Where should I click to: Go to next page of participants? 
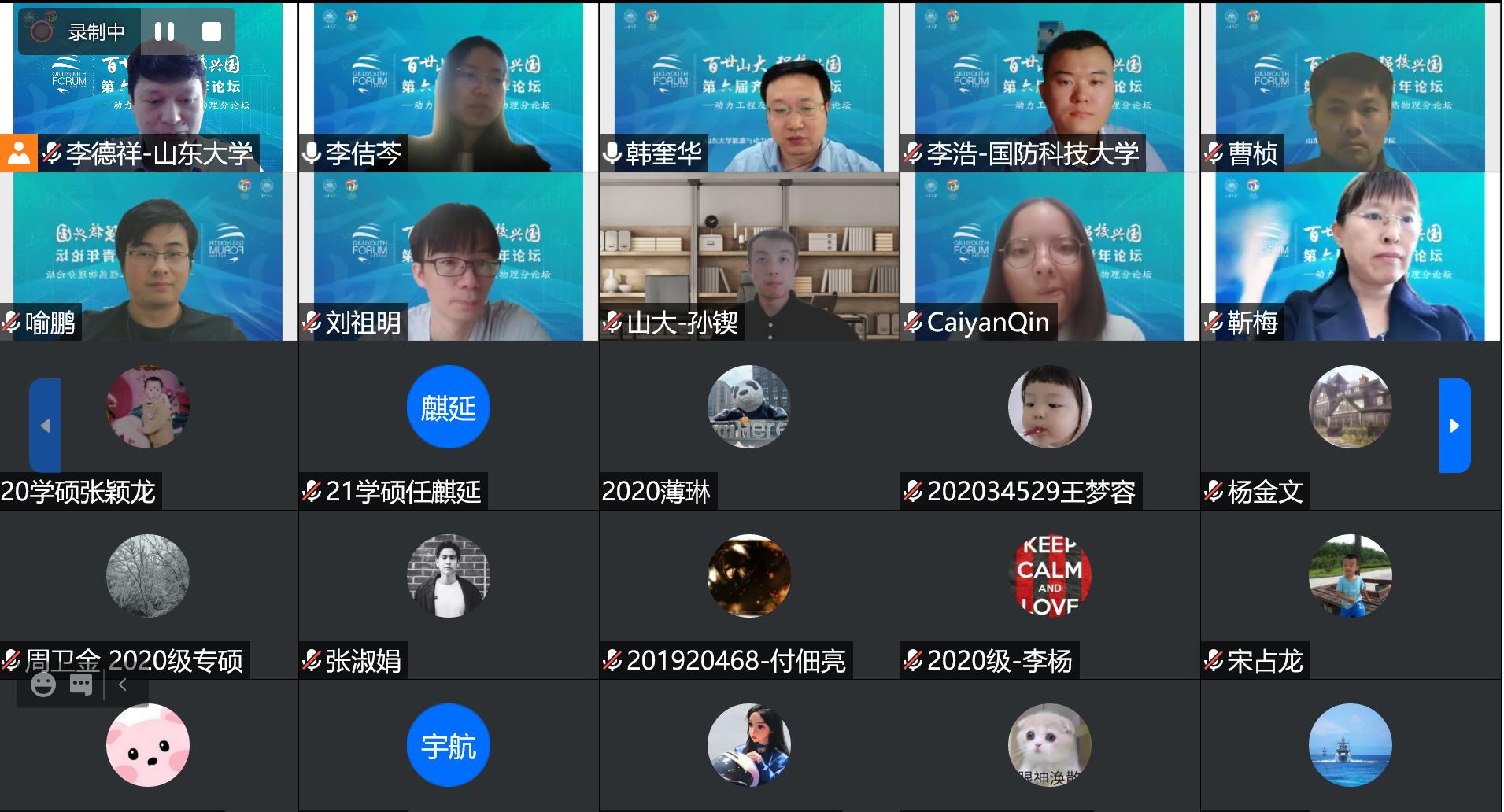(x=1454, y=426)
